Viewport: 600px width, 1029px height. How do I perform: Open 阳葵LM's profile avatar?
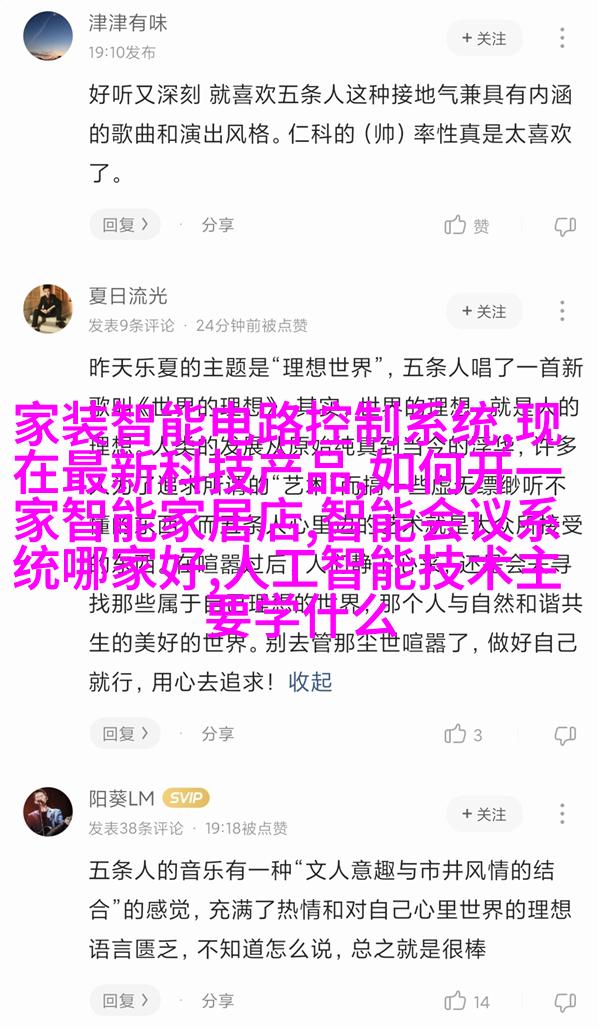click(x=48, y=812)
